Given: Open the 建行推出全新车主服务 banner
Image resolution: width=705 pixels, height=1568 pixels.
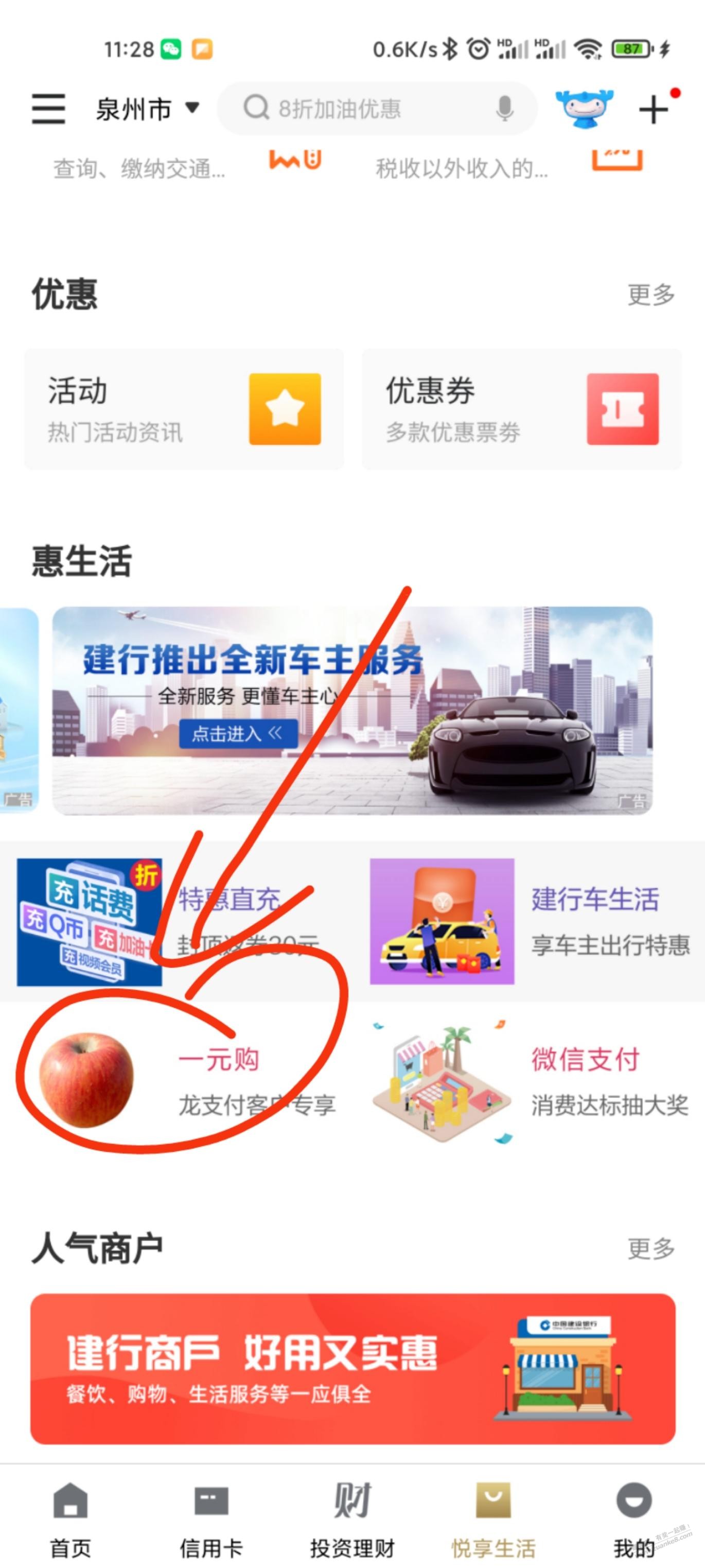Looking at the screenshot, I should 352,710.
